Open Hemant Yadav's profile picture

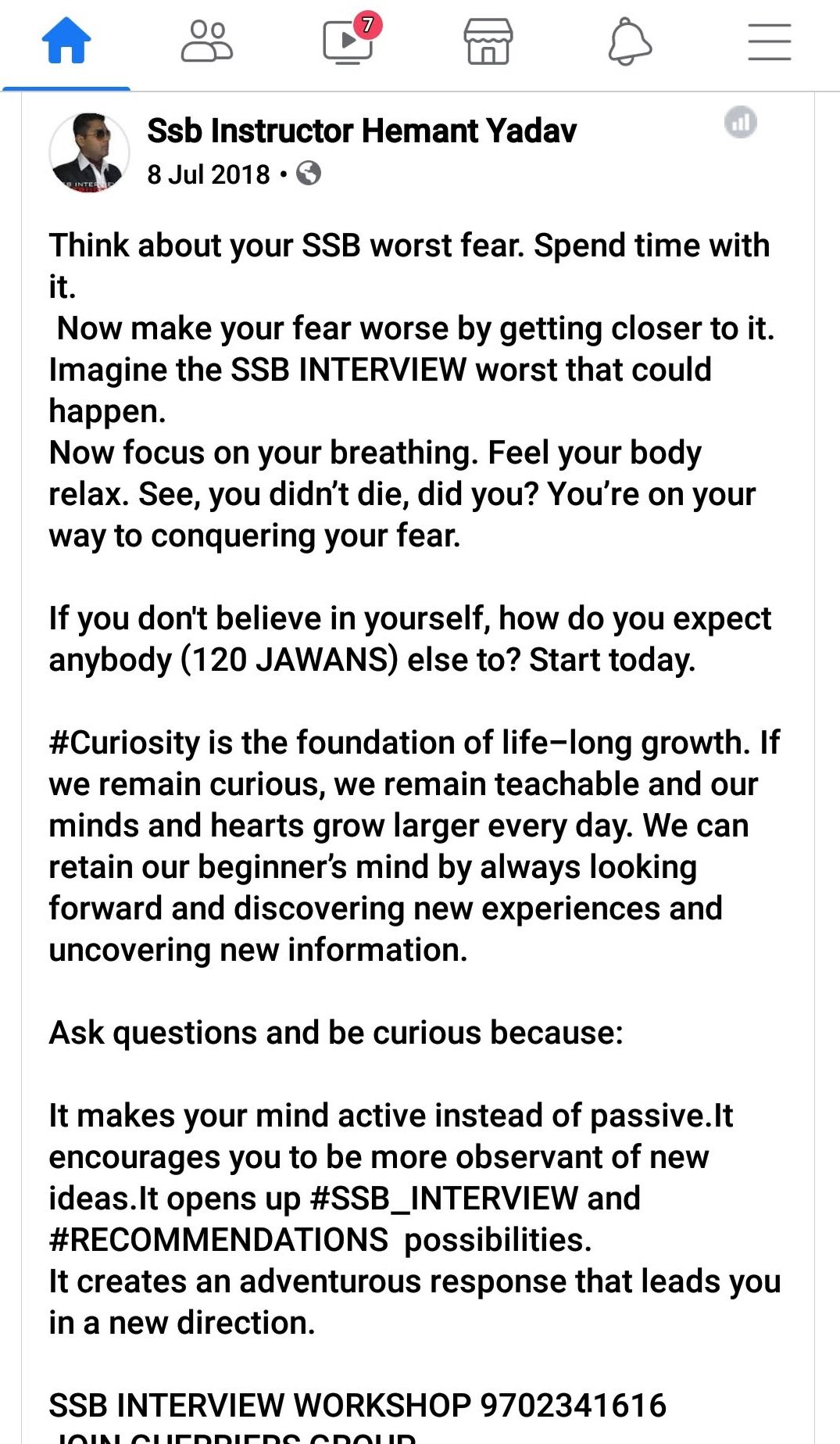point(89,152)
